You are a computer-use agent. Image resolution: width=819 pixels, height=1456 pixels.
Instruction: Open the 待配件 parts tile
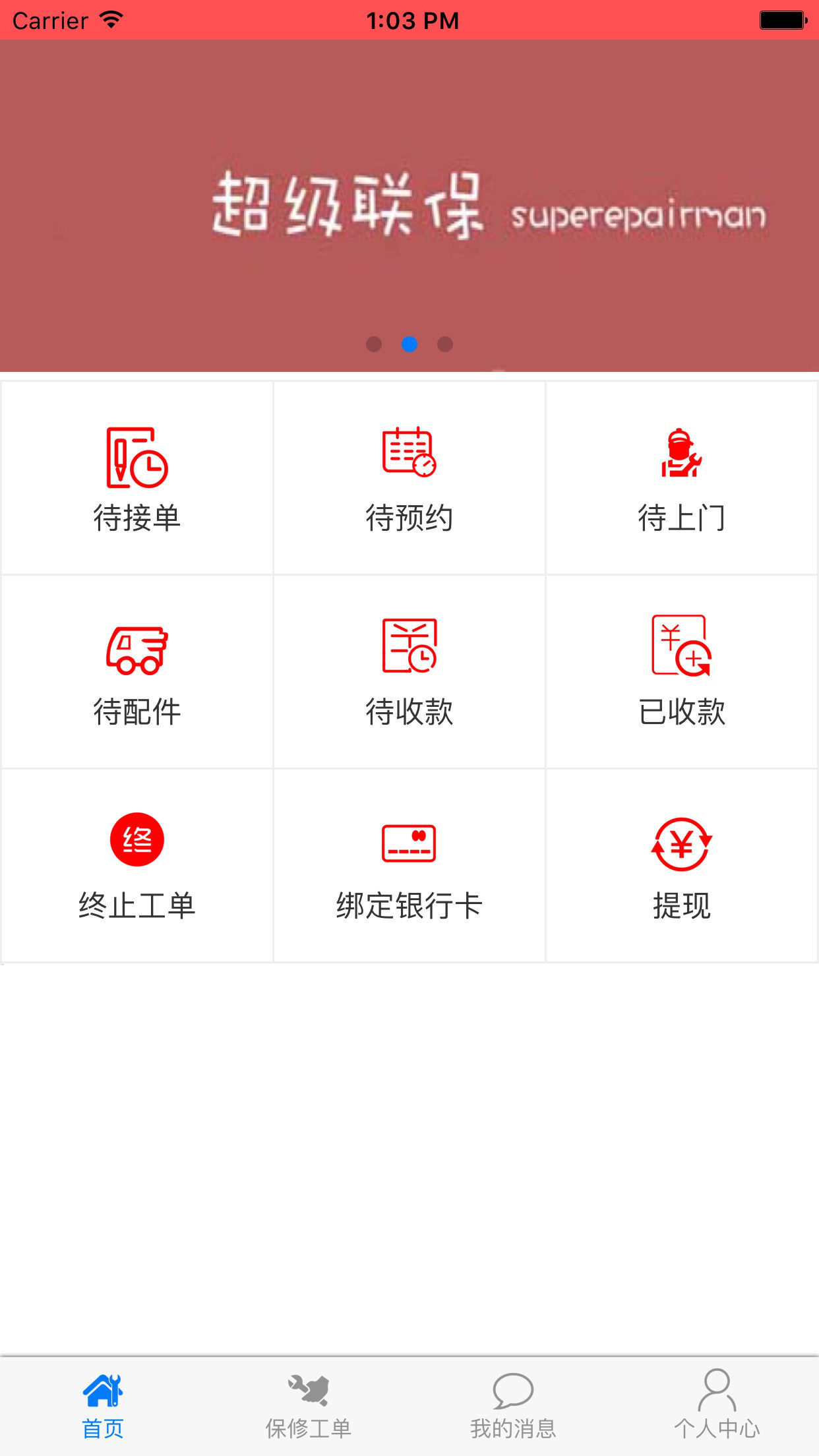137,671
